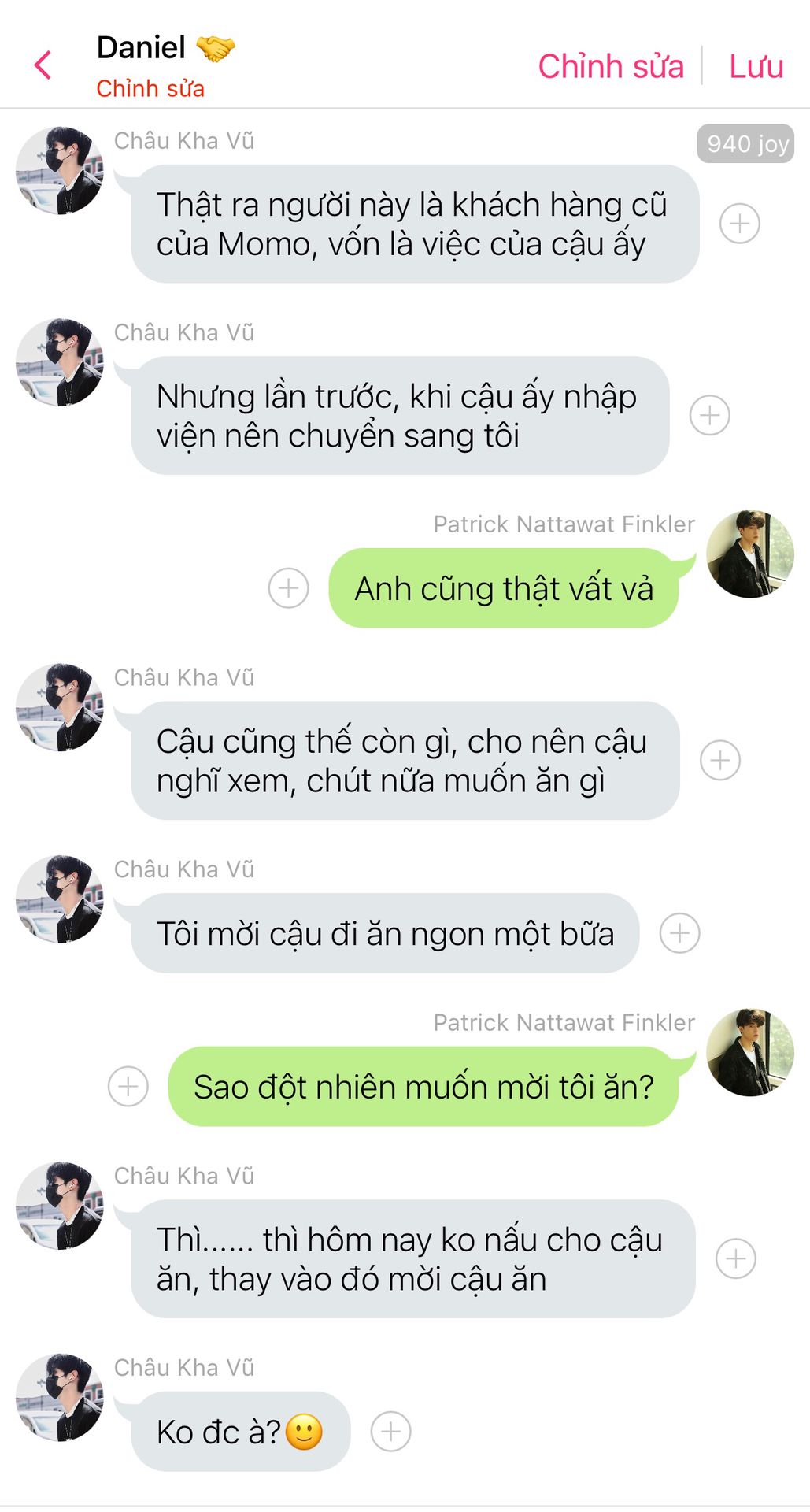Open Patrick's avatar beside 'Sao đột nhiên' message
The height and width of the screenshot is (1512, 810).
749,1052
